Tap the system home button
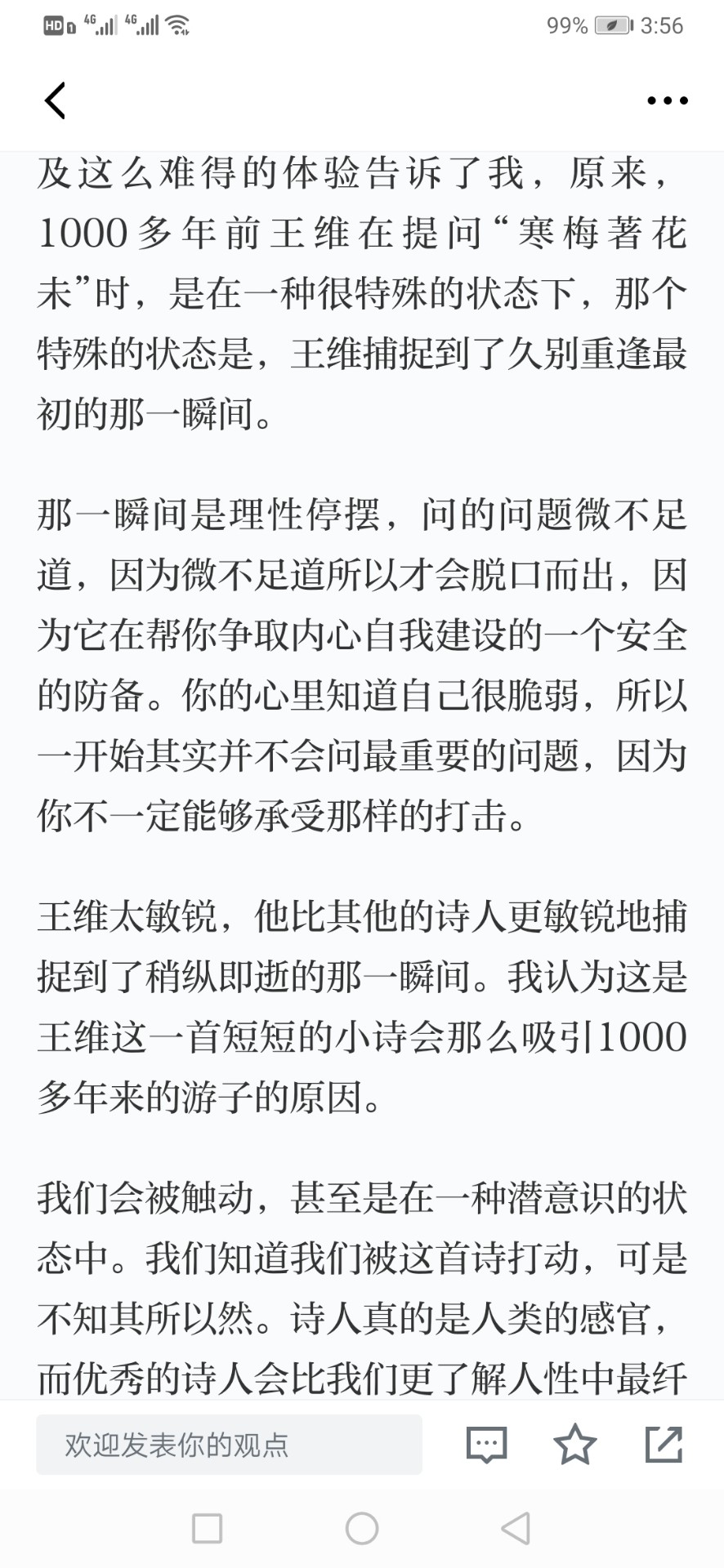 [x=362, y=1529]
